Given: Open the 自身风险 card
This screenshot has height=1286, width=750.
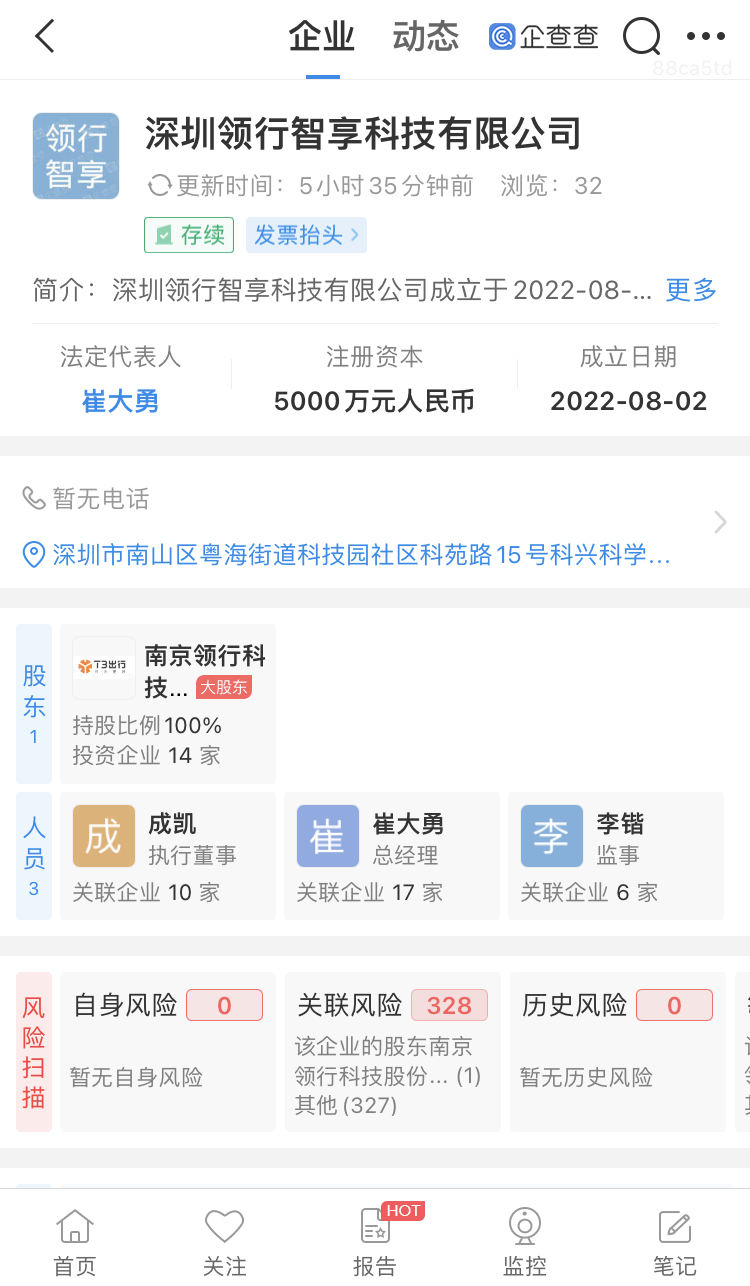Looking at the screenshot, I should 168,1052.
